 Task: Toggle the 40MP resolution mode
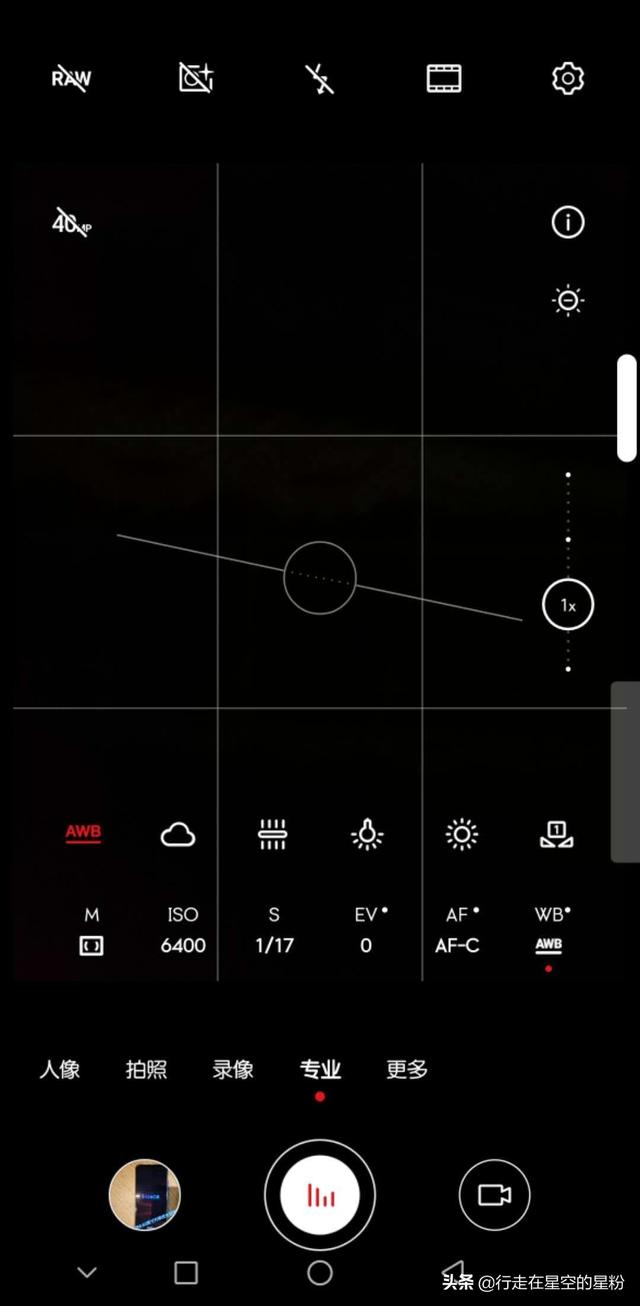[71, 224]
